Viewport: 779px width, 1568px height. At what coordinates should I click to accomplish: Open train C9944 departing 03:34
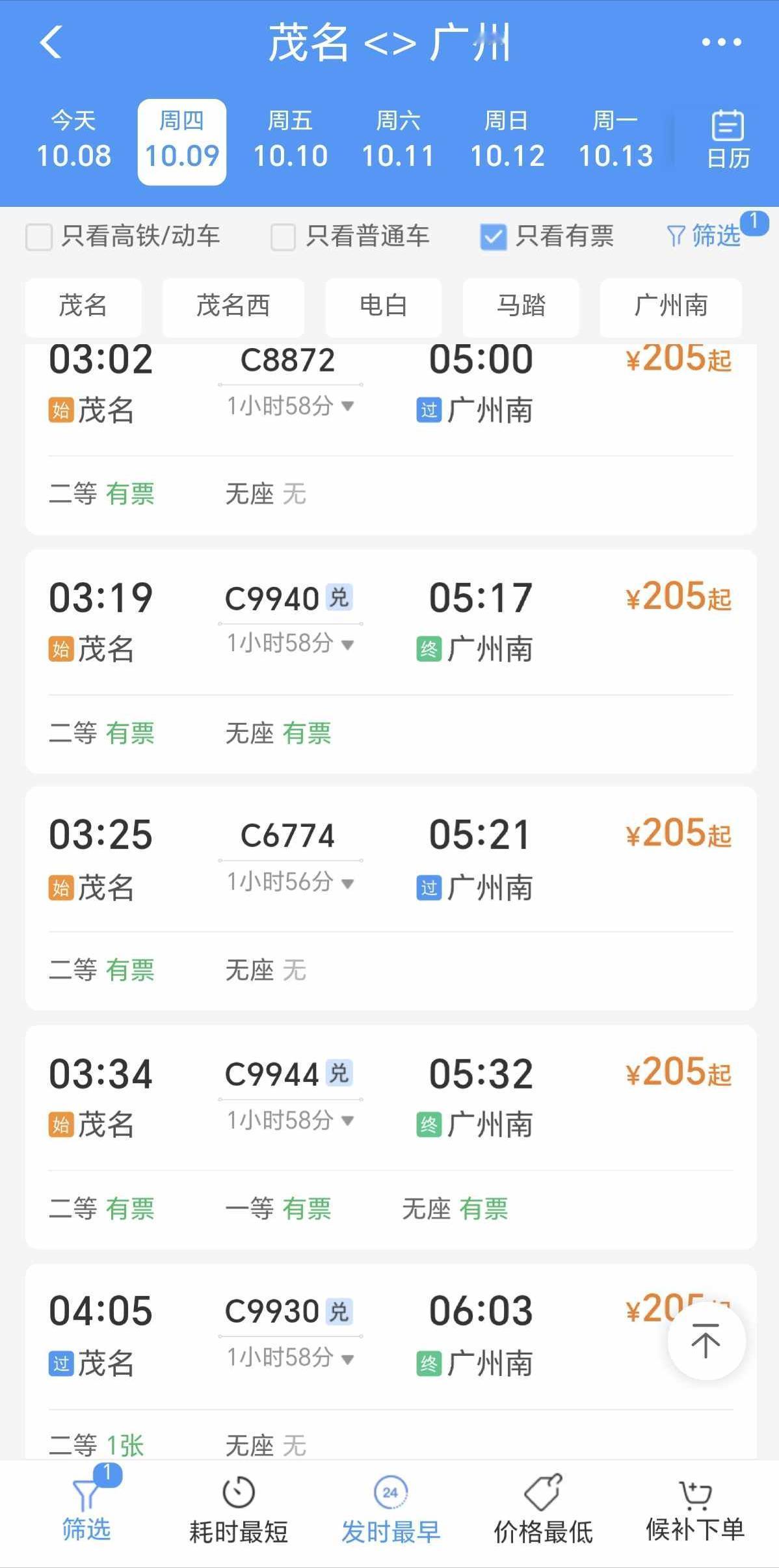click(390, 1137)
